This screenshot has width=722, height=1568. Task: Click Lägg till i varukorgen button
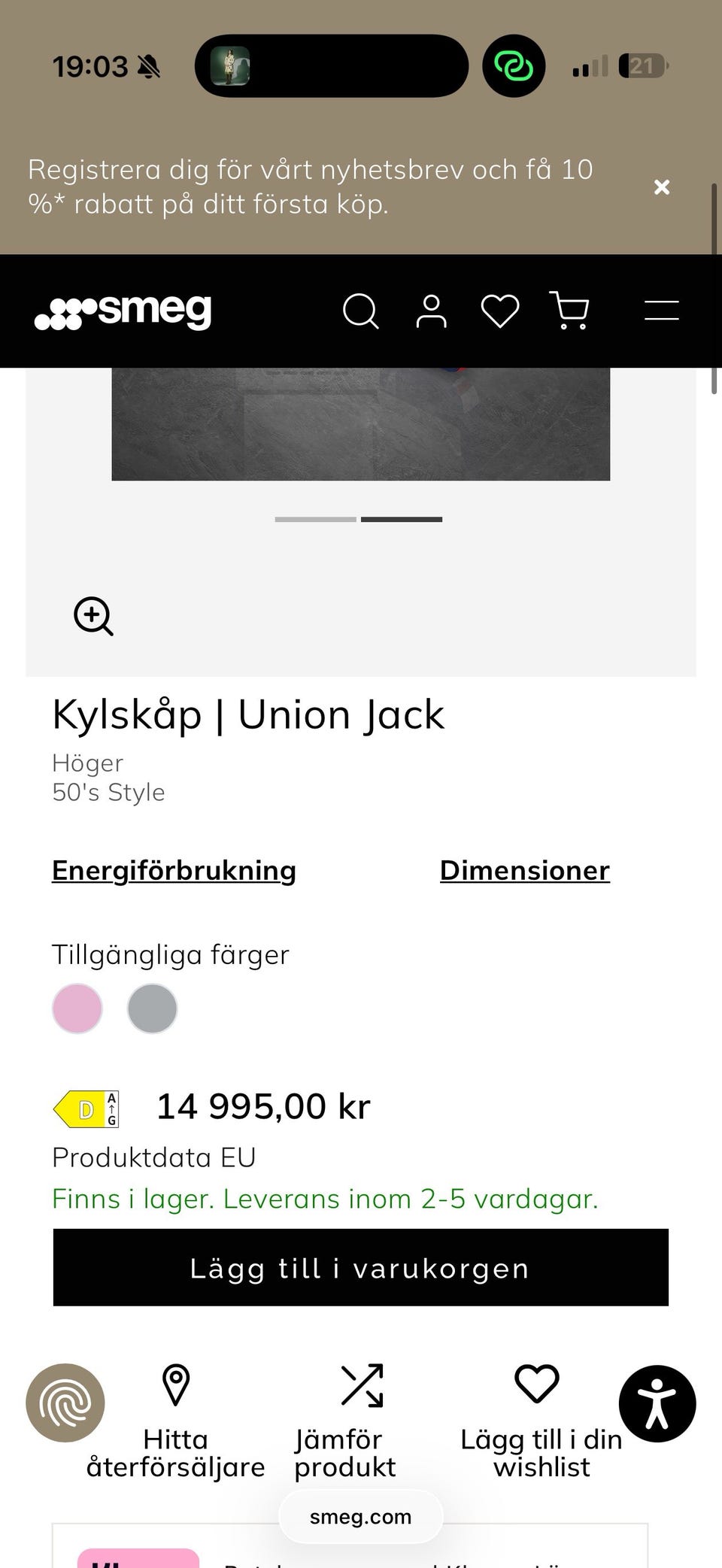[360, 1267]
